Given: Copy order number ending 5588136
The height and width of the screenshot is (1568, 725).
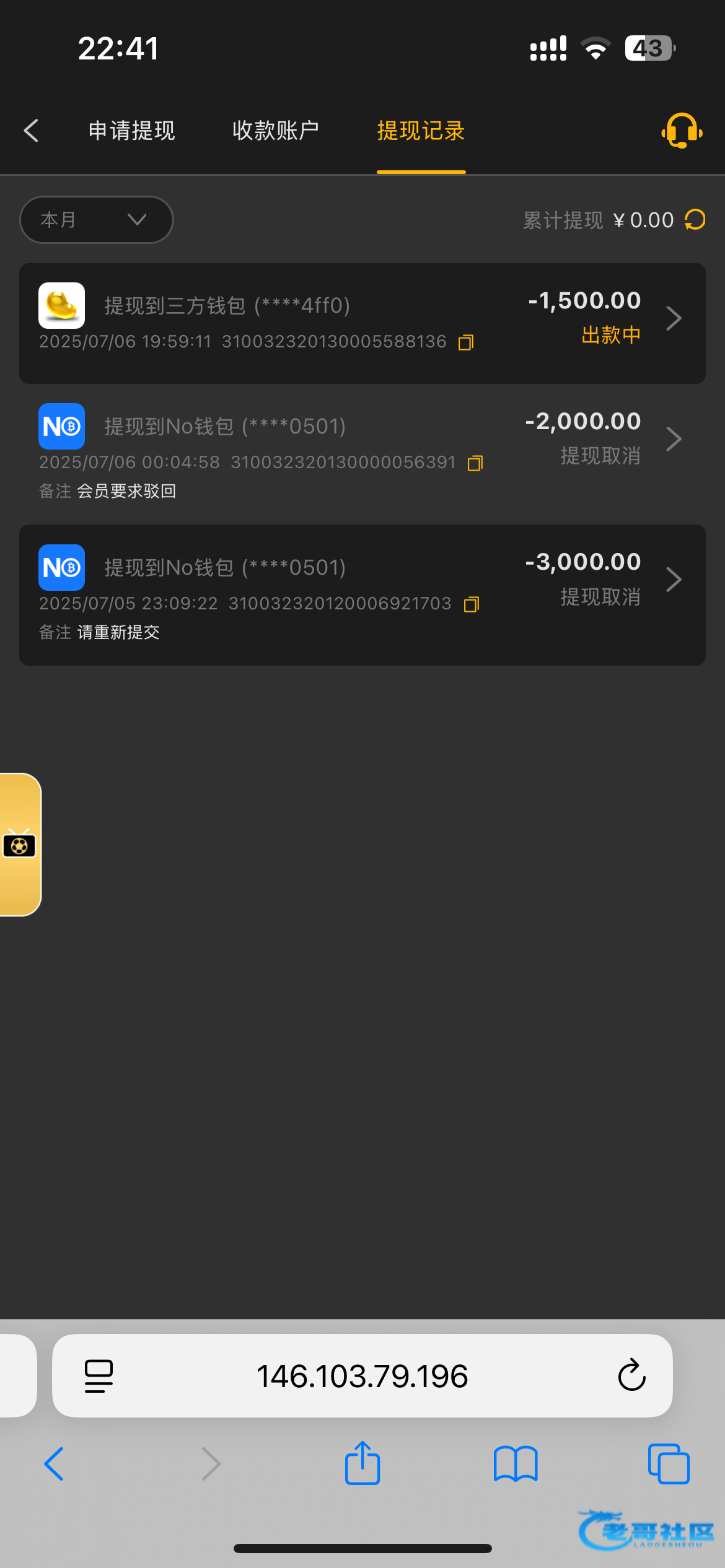Looking at the screenshot, I should pyautogui.click(x=466, y=342).
